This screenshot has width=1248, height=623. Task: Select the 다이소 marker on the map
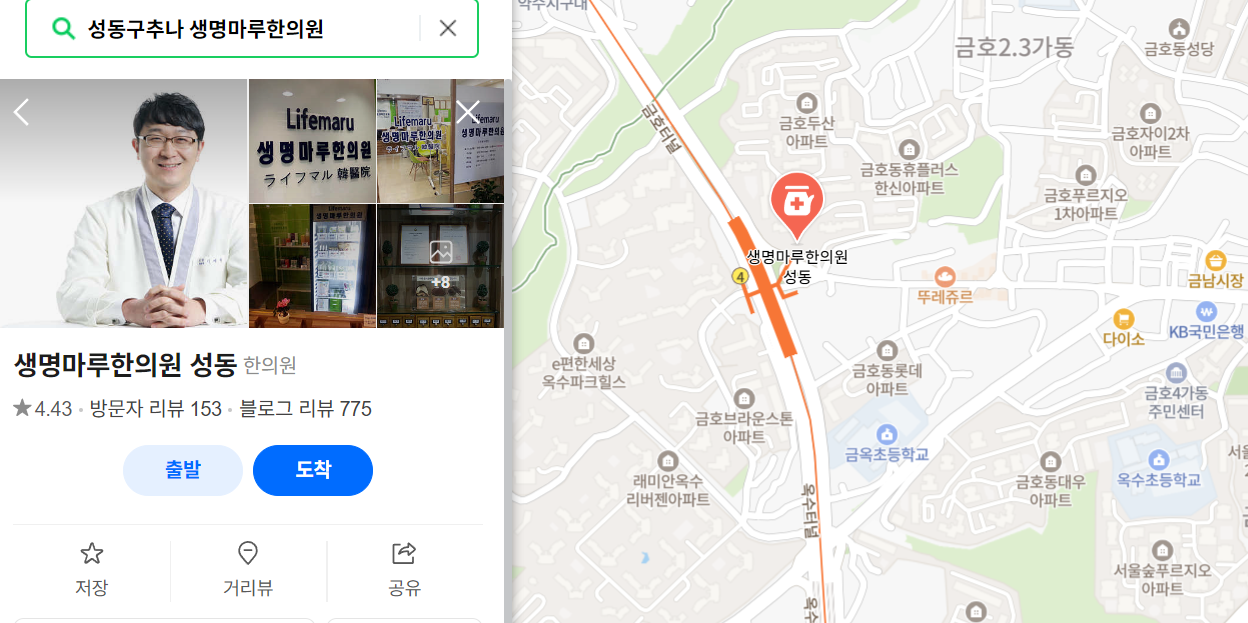pyautogui.click(x=1123, y=320)
